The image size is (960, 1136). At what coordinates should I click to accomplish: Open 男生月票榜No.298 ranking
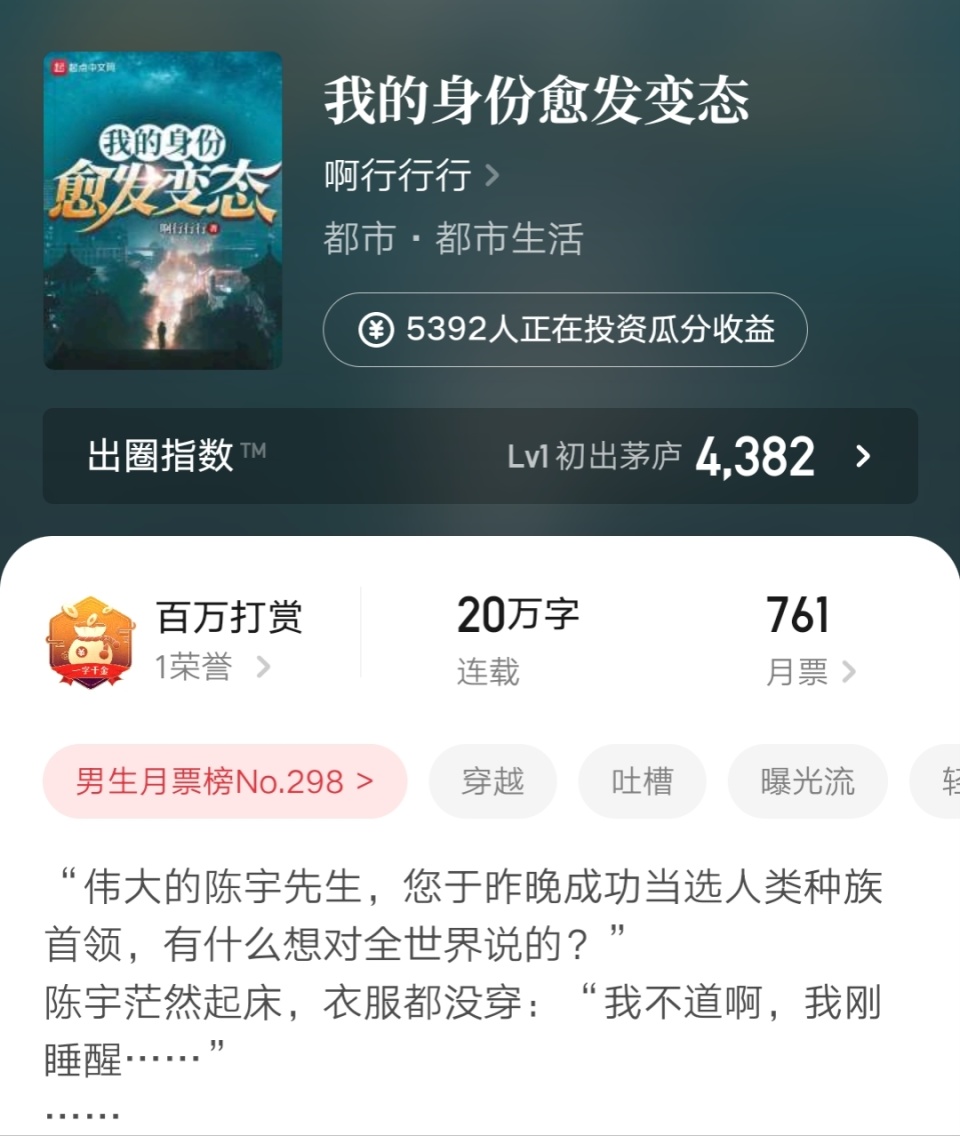click(x=225, y=781)
